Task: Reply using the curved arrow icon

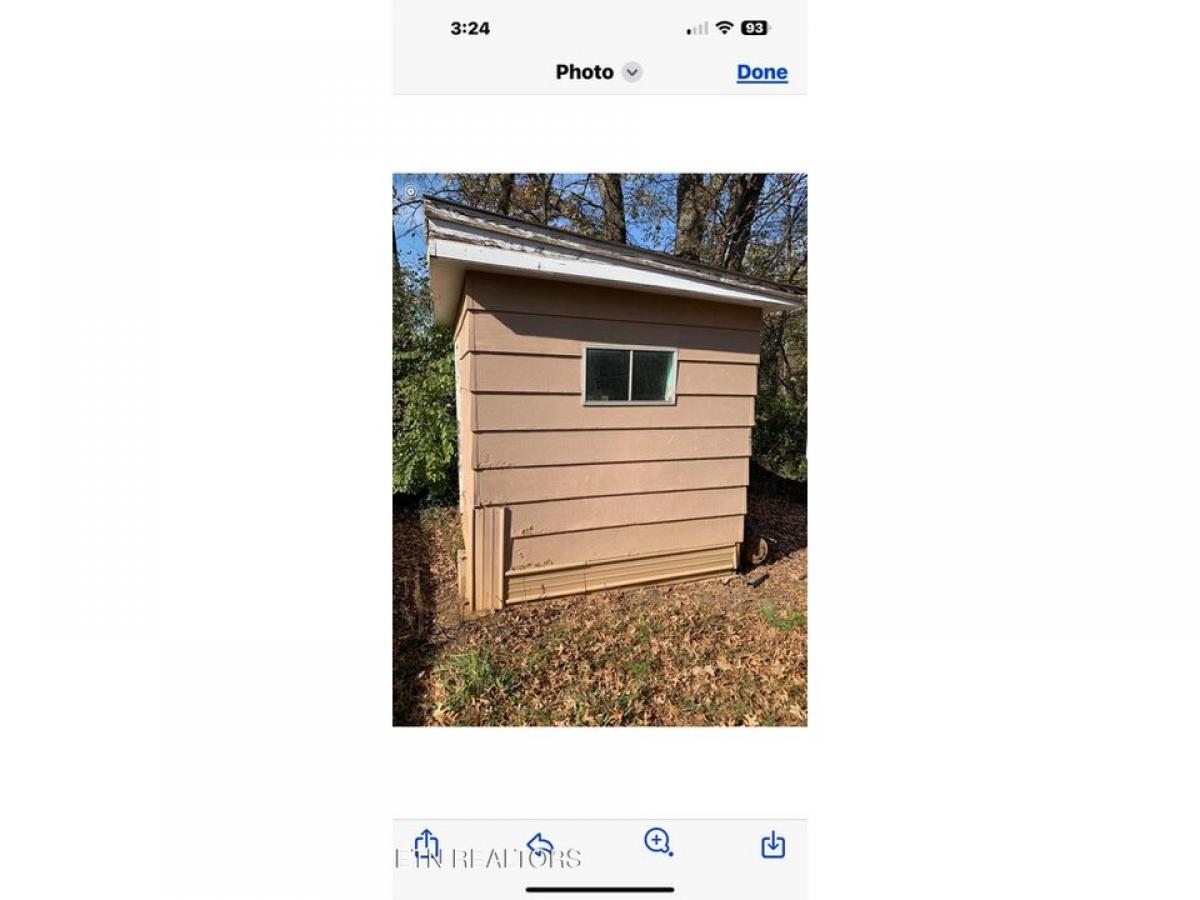Action: pos(540,845)
